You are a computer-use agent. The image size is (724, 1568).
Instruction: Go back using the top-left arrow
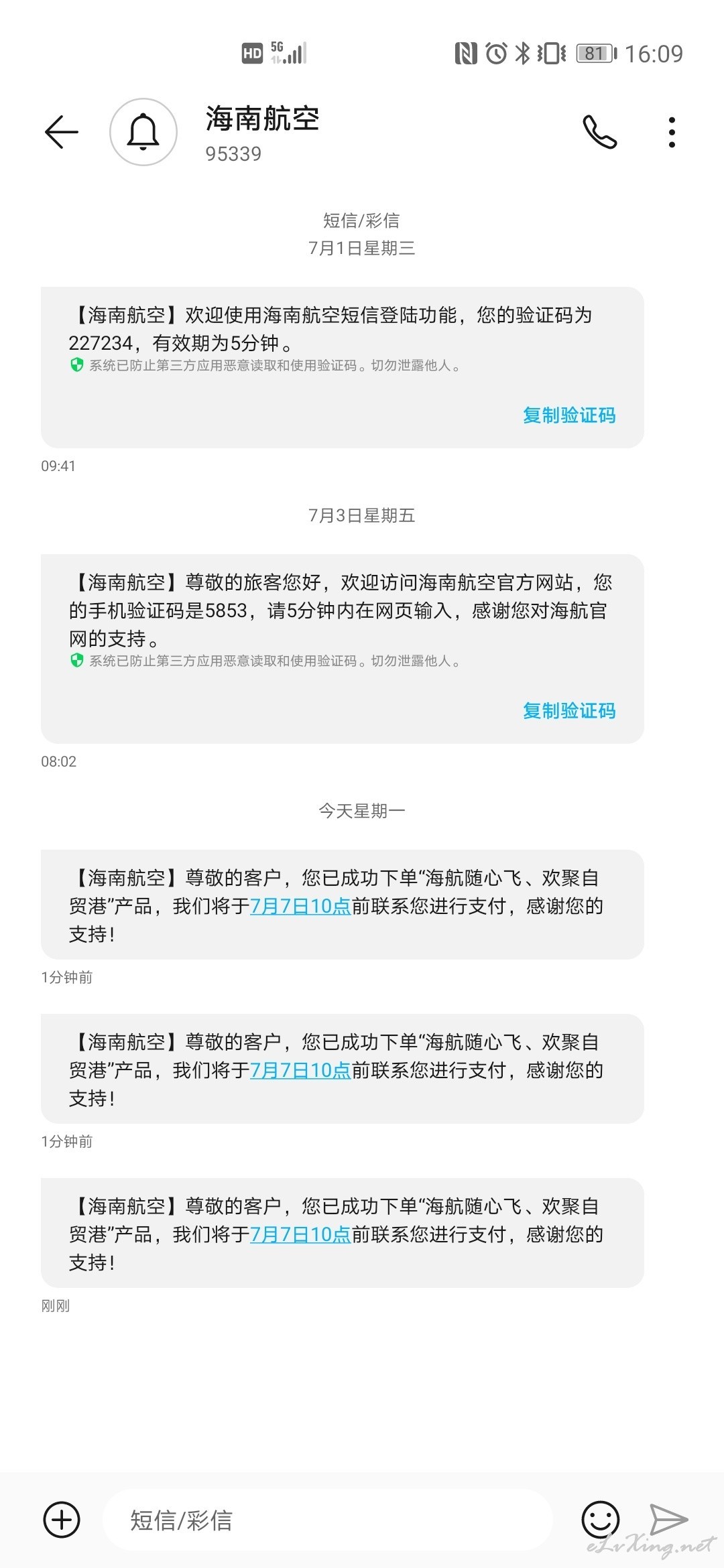click(62, 131)
